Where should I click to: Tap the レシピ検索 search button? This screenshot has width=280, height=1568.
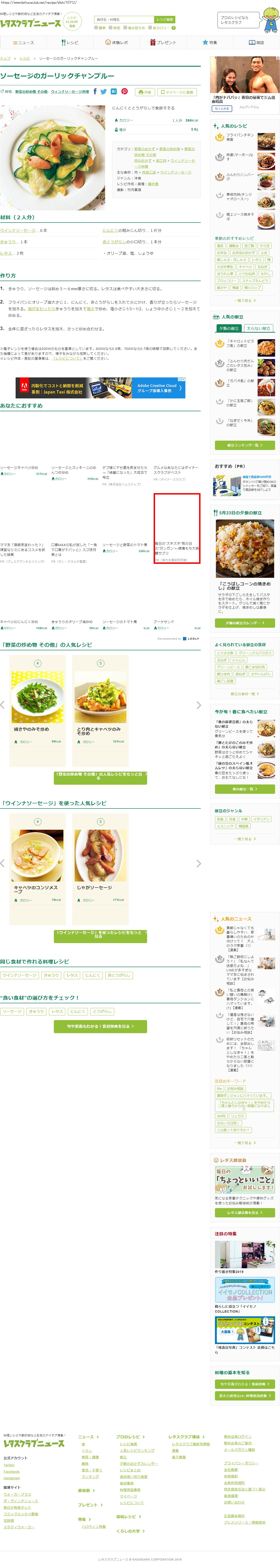point(164,20)
